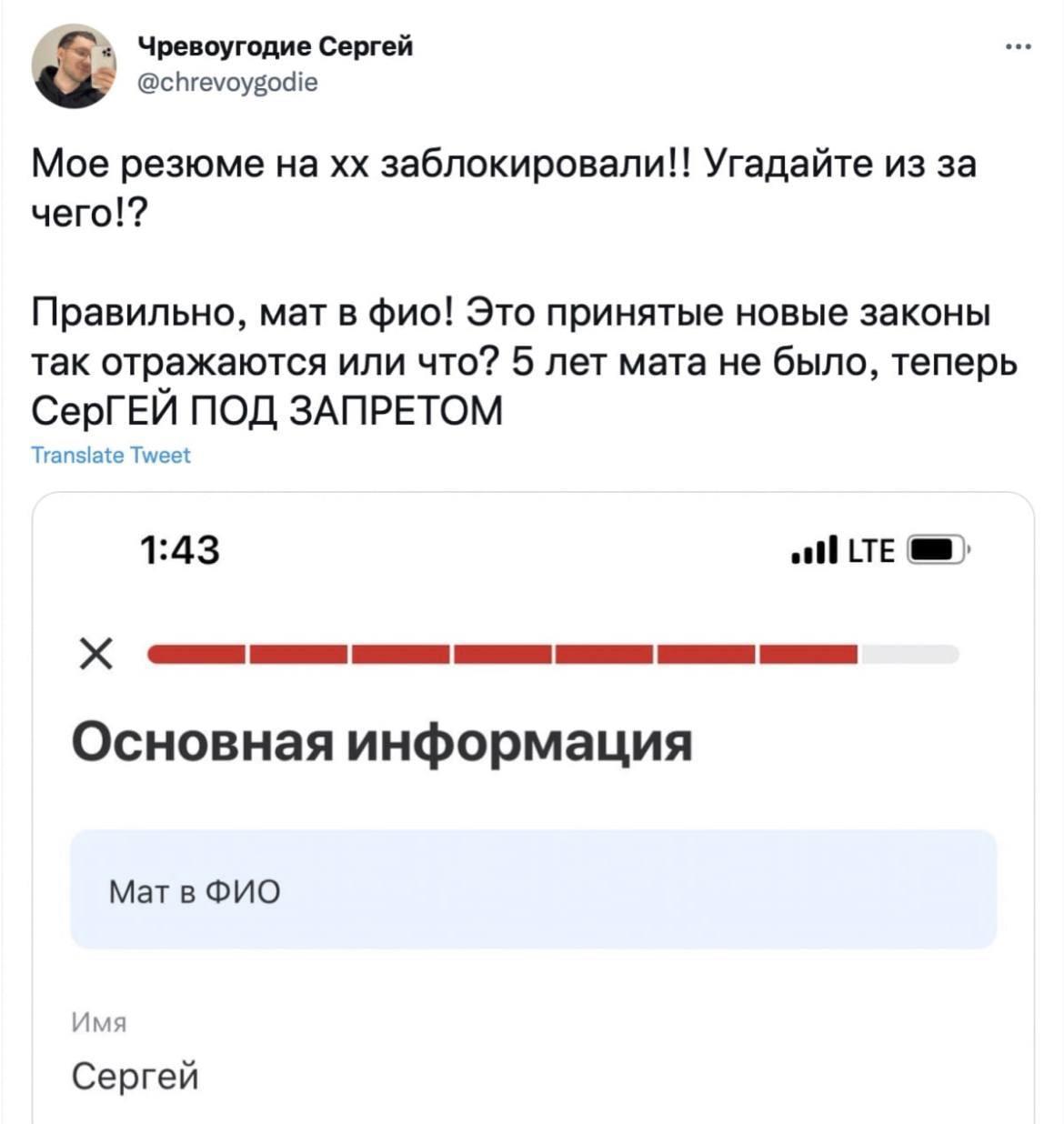1064x1124 pixels.
Task: Open the attached screenshot image
Action: coord(533,809)
